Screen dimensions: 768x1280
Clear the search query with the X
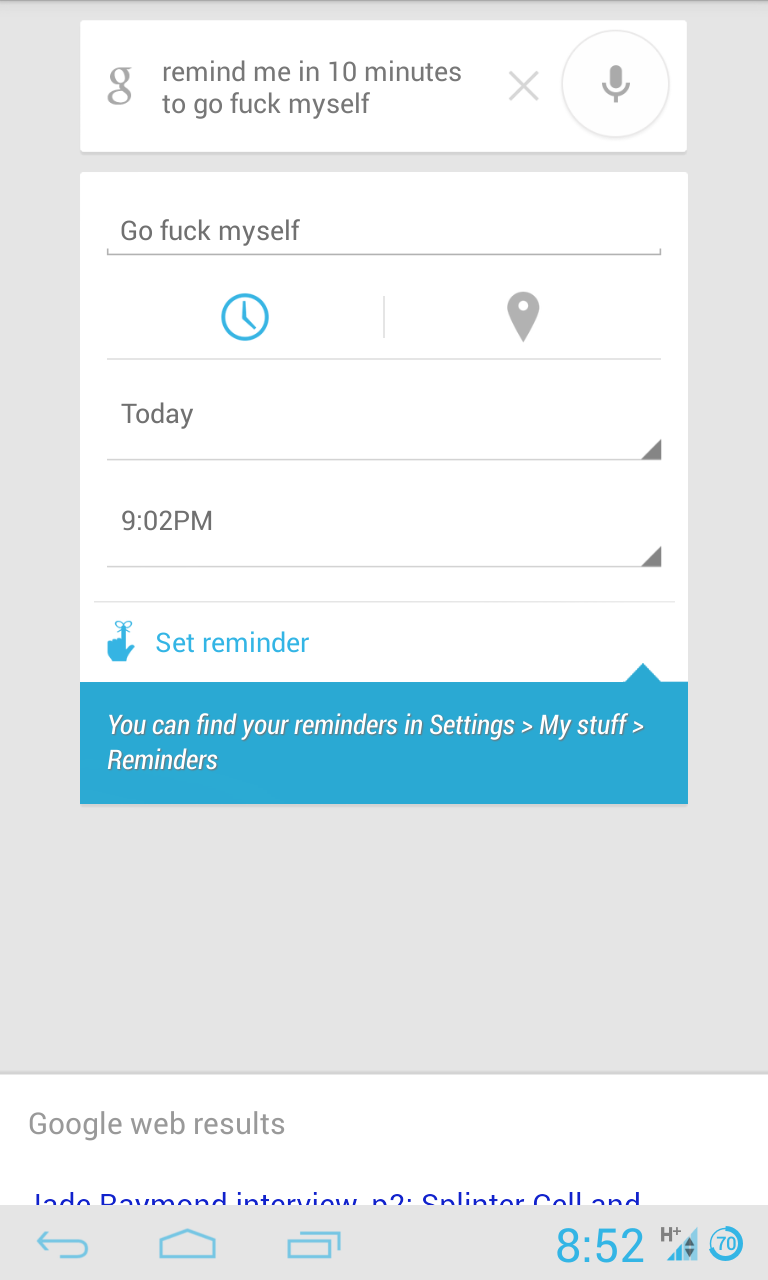click(x=523, y=87)
